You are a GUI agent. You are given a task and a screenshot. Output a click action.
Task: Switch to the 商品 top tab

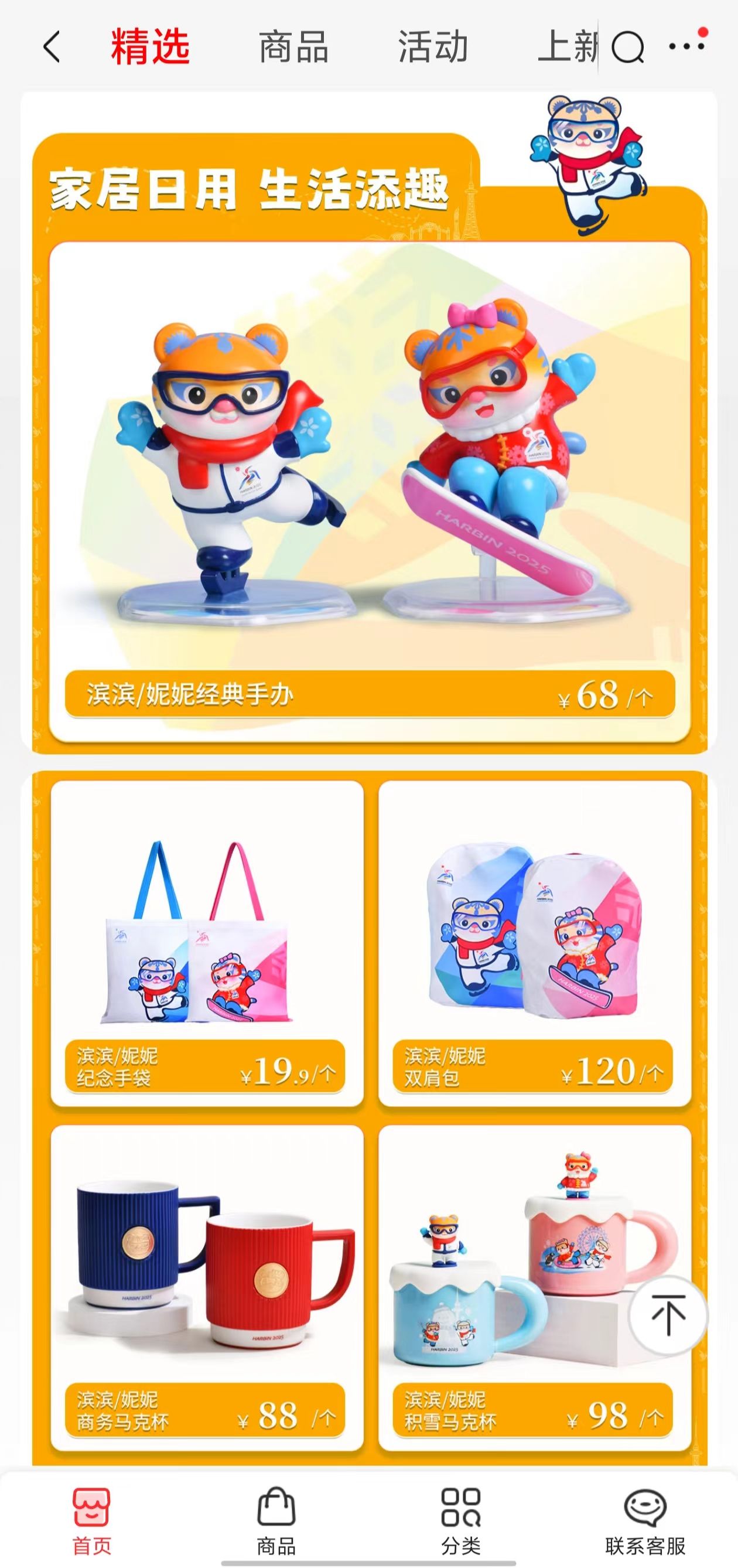(294, 47)
